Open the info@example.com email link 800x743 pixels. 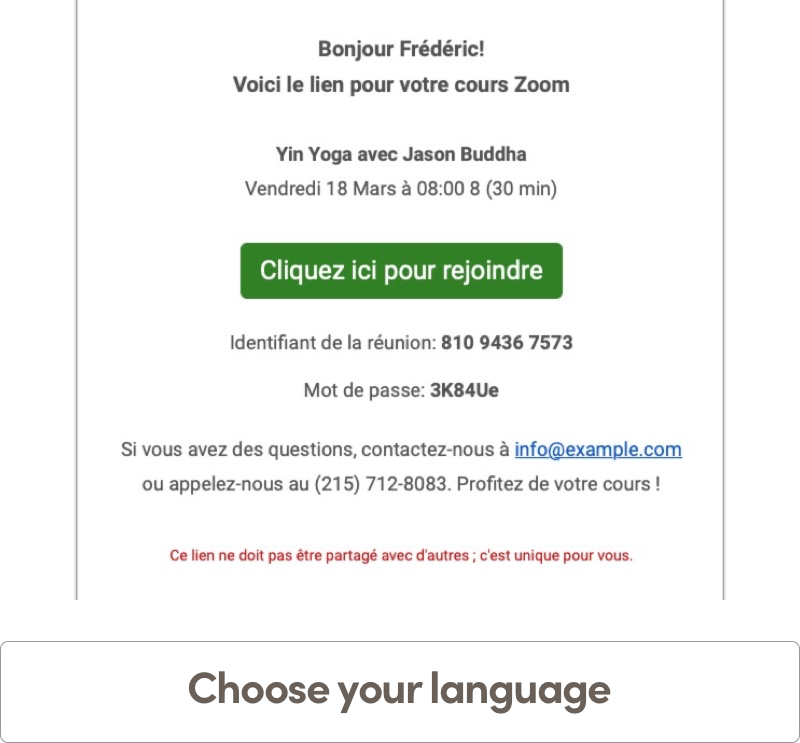pos(598,450)
